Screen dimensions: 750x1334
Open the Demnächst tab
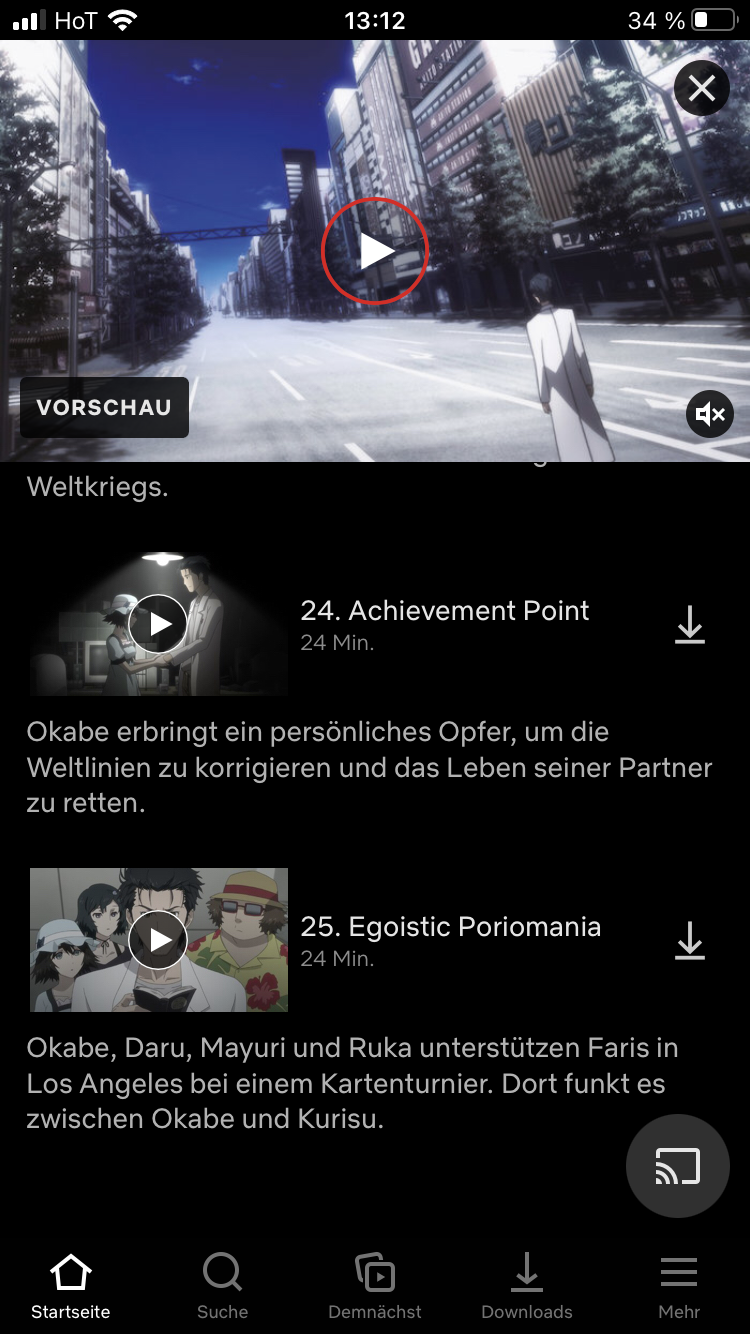point(375,1287)
